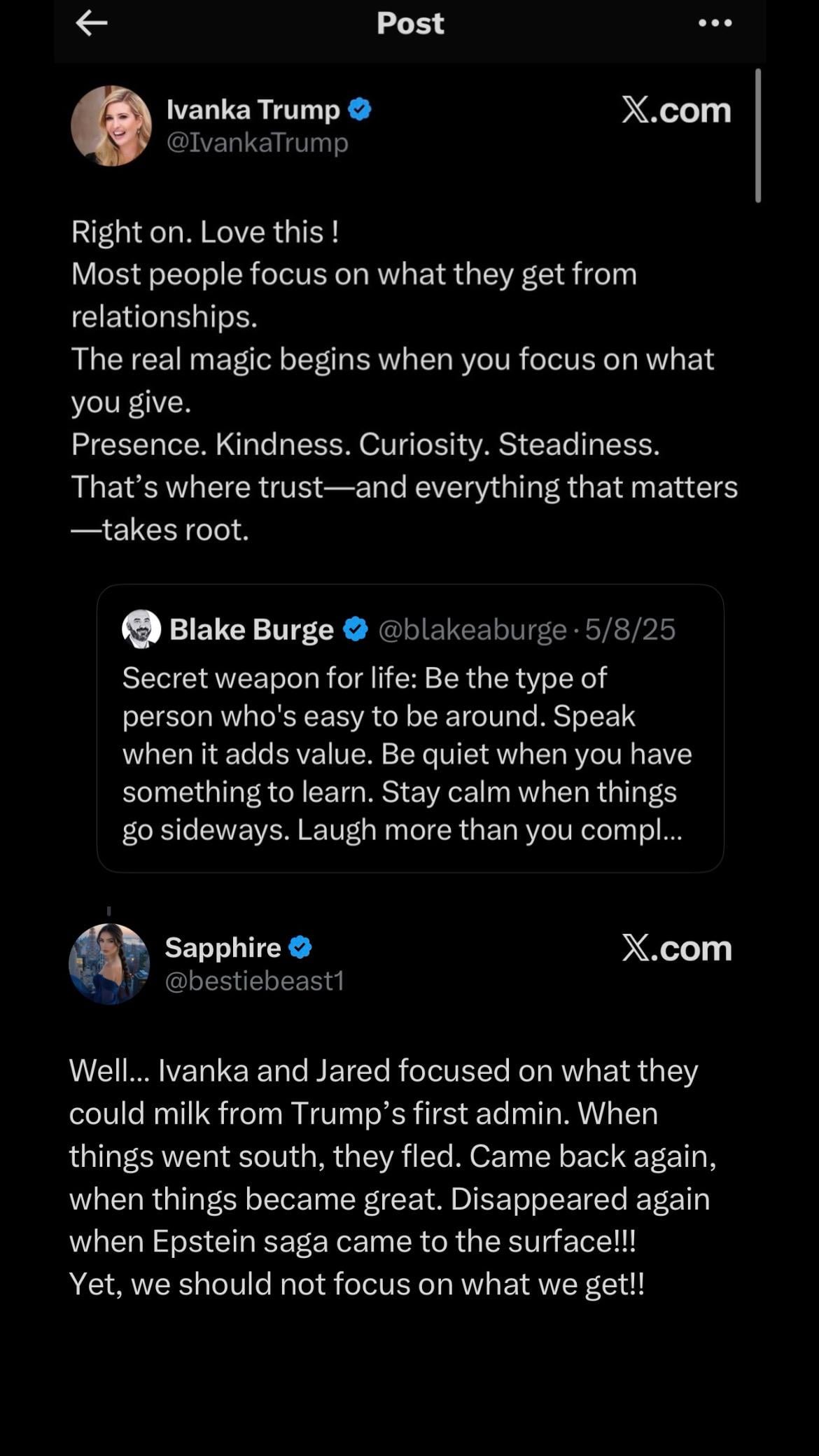Open Ivanka Trump's profile picture
Viewport: 819px width, 1456px height.
point(111,126)
